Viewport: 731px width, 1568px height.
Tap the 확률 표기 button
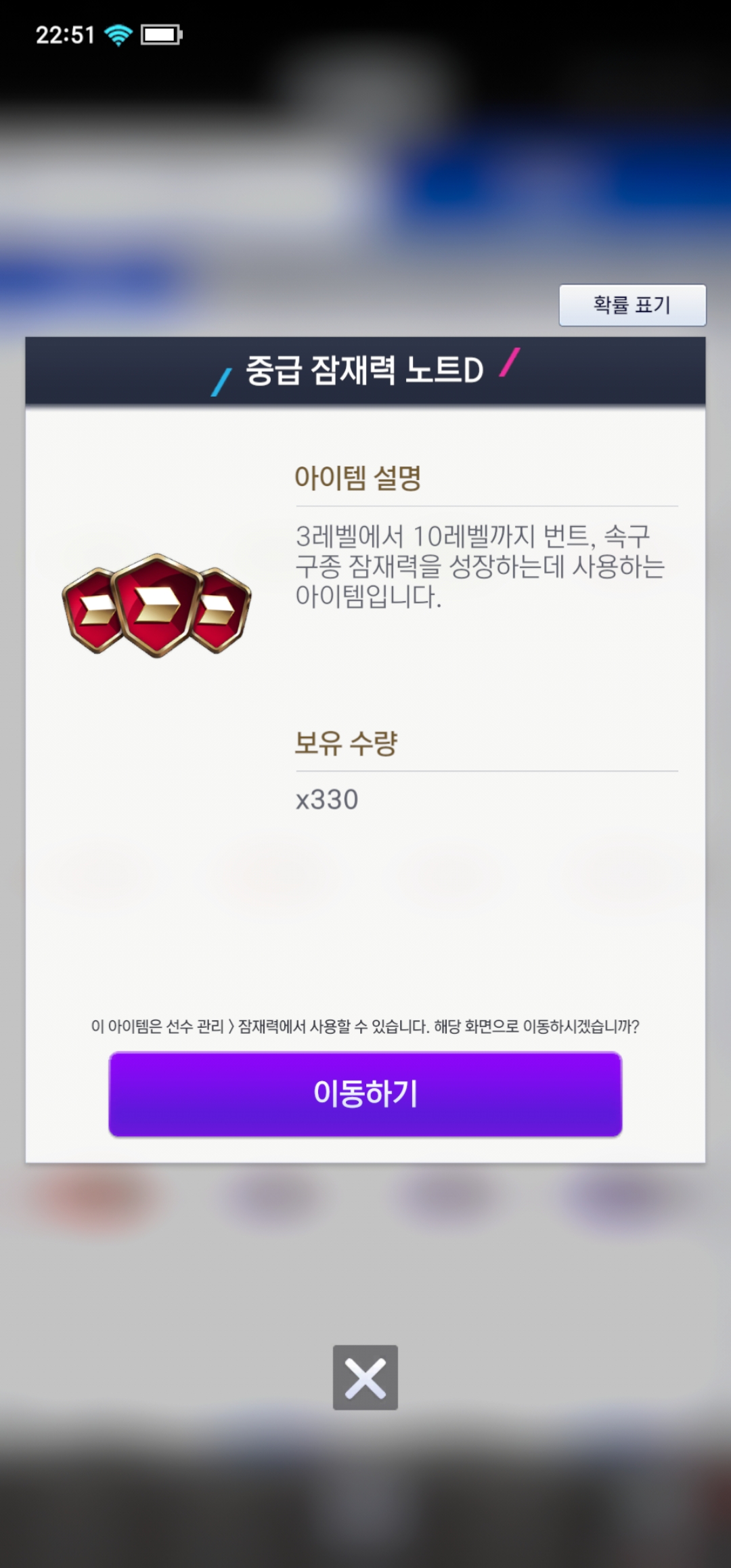click(x=632, y=305)
